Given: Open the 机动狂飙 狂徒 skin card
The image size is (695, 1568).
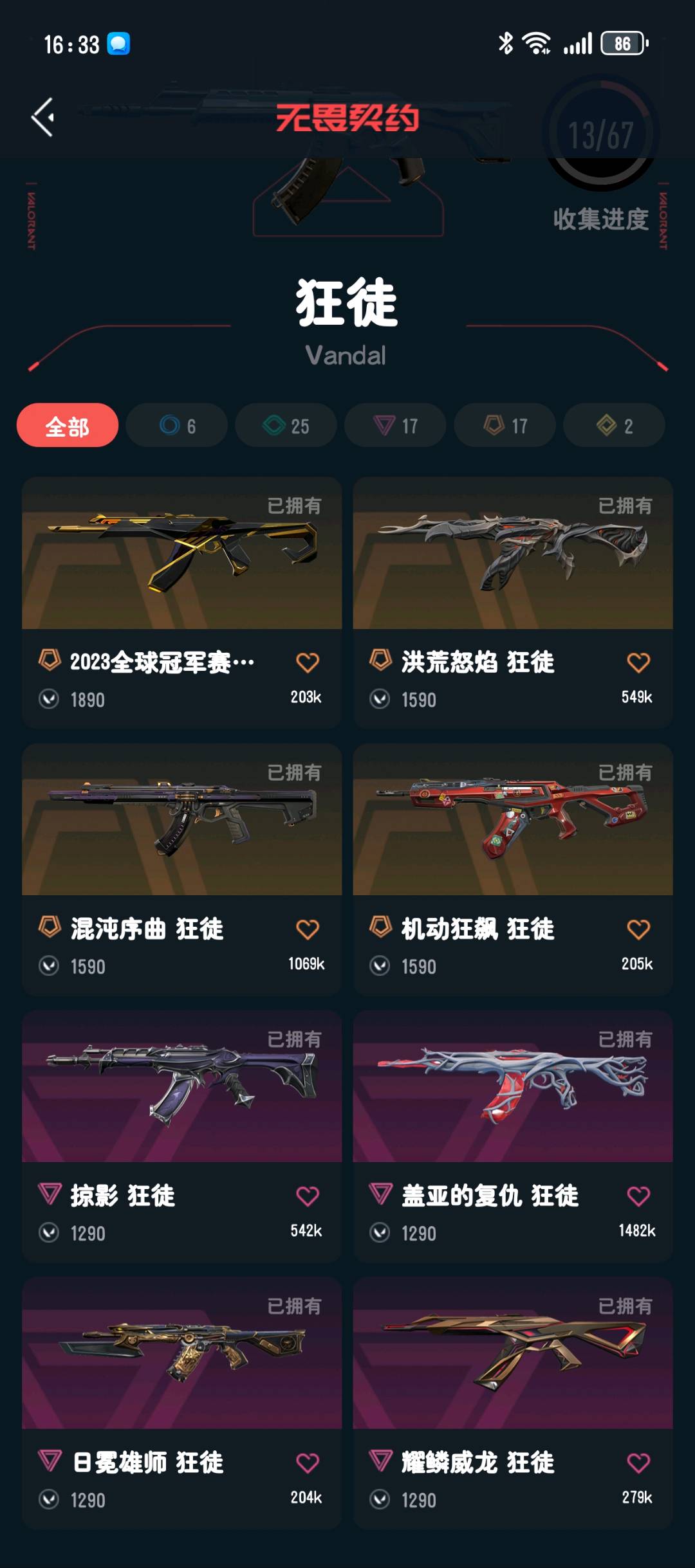Looking at the screenshot, I should [513, 869].
